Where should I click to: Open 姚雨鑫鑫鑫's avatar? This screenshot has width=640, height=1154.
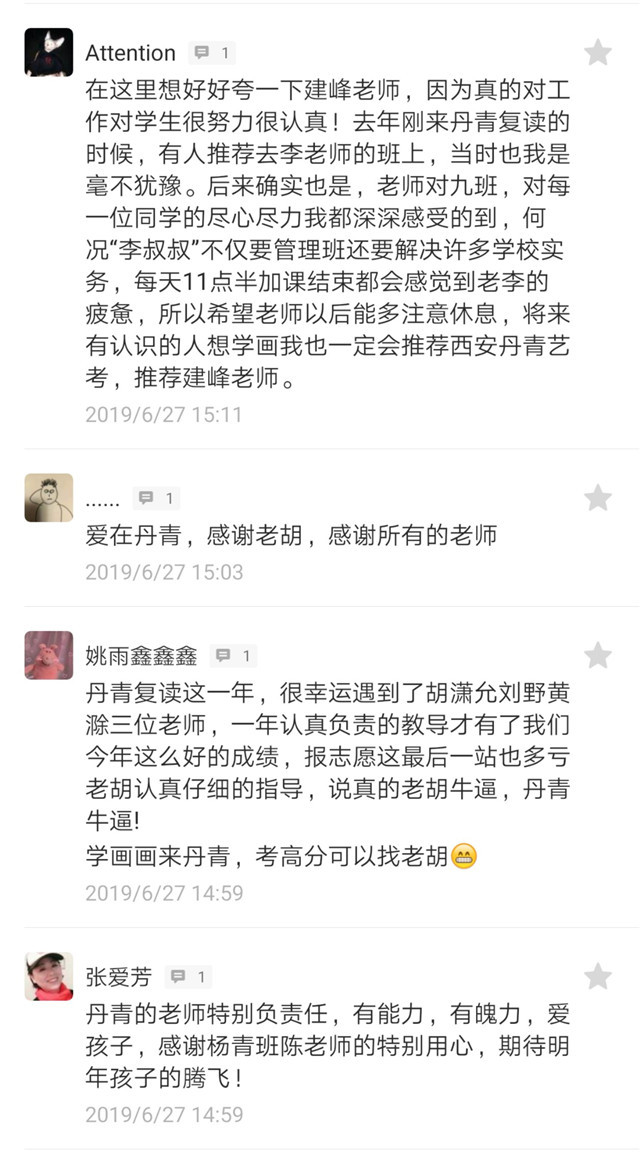tap(48, 655)
